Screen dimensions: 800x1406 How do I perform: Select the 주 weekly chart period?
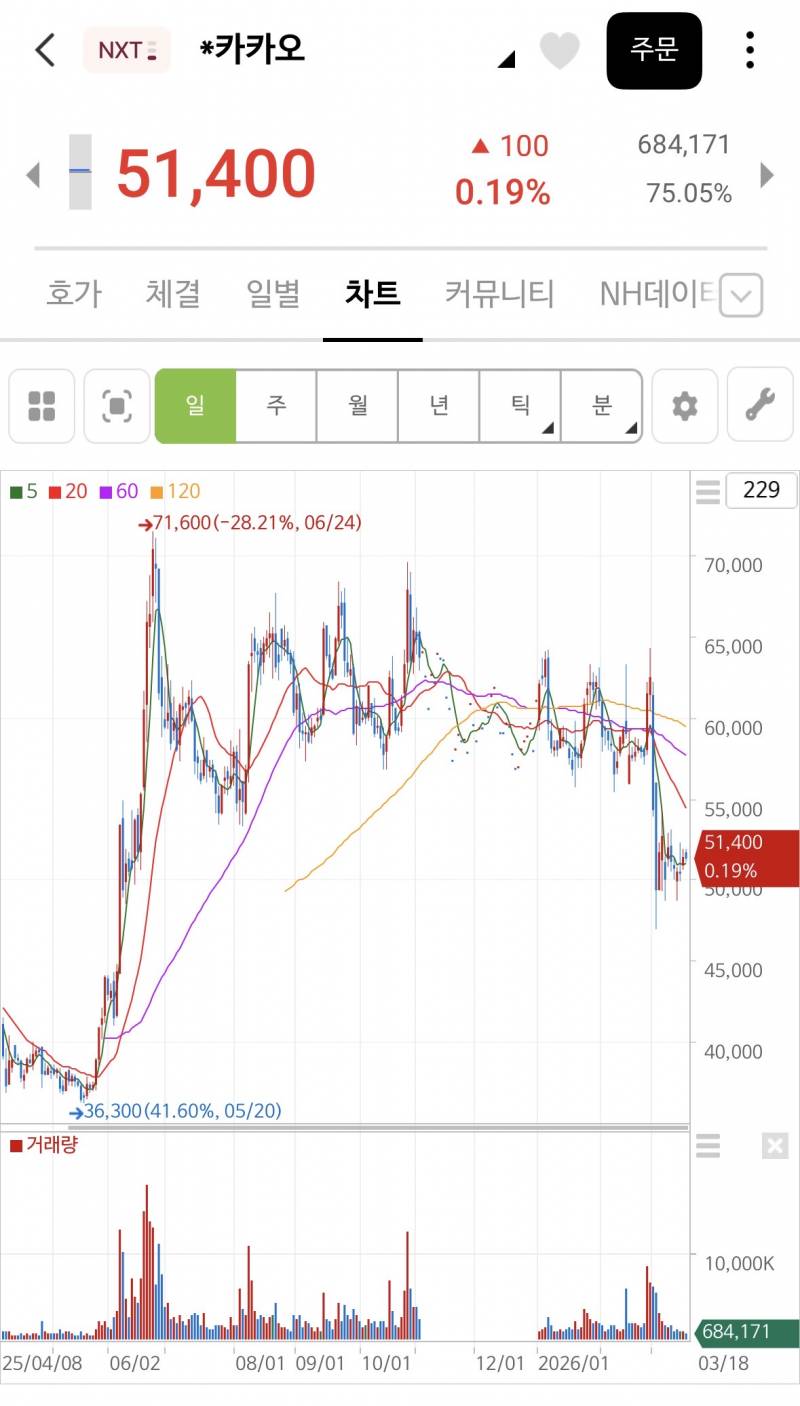[x=276, y=406]
